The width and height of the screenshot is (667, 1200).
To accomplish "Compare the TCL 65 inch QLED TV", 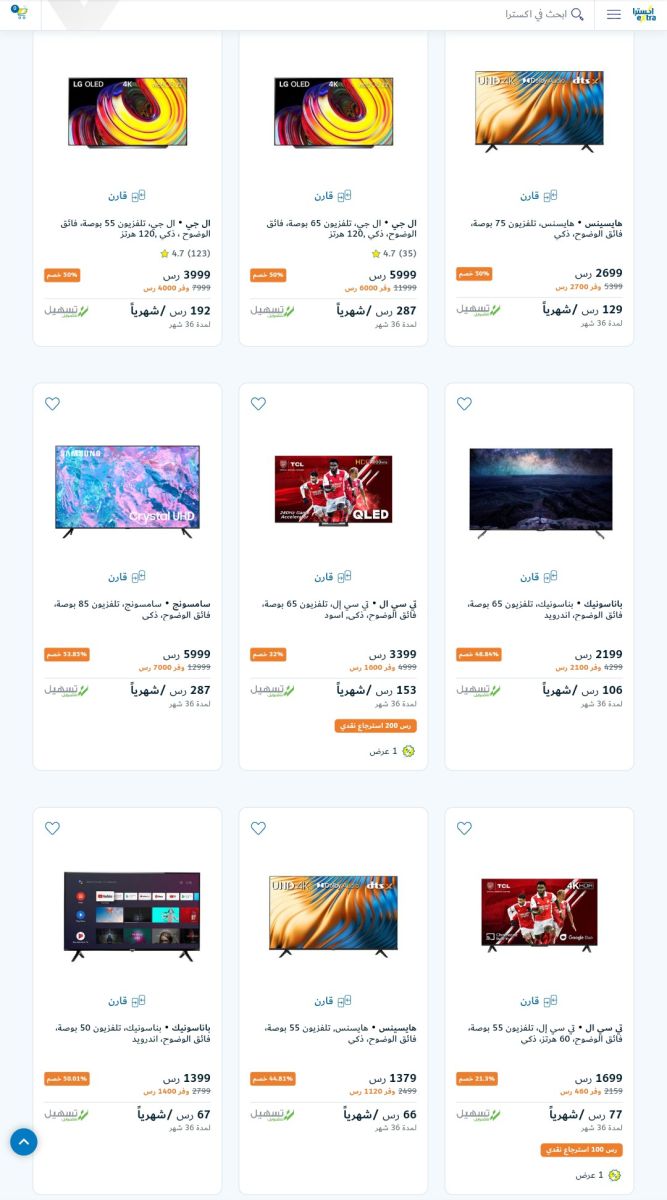I will pyautogui.click(x=332, y=577).
